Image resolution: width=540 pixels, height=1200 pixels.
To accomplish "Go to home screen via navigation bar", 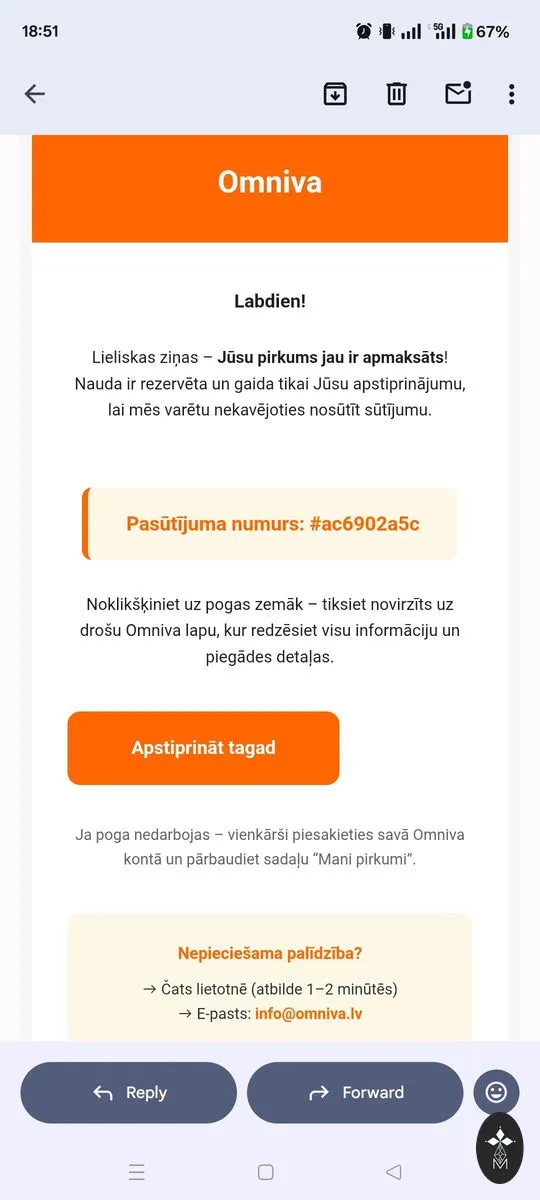I will click(266, 1172).
